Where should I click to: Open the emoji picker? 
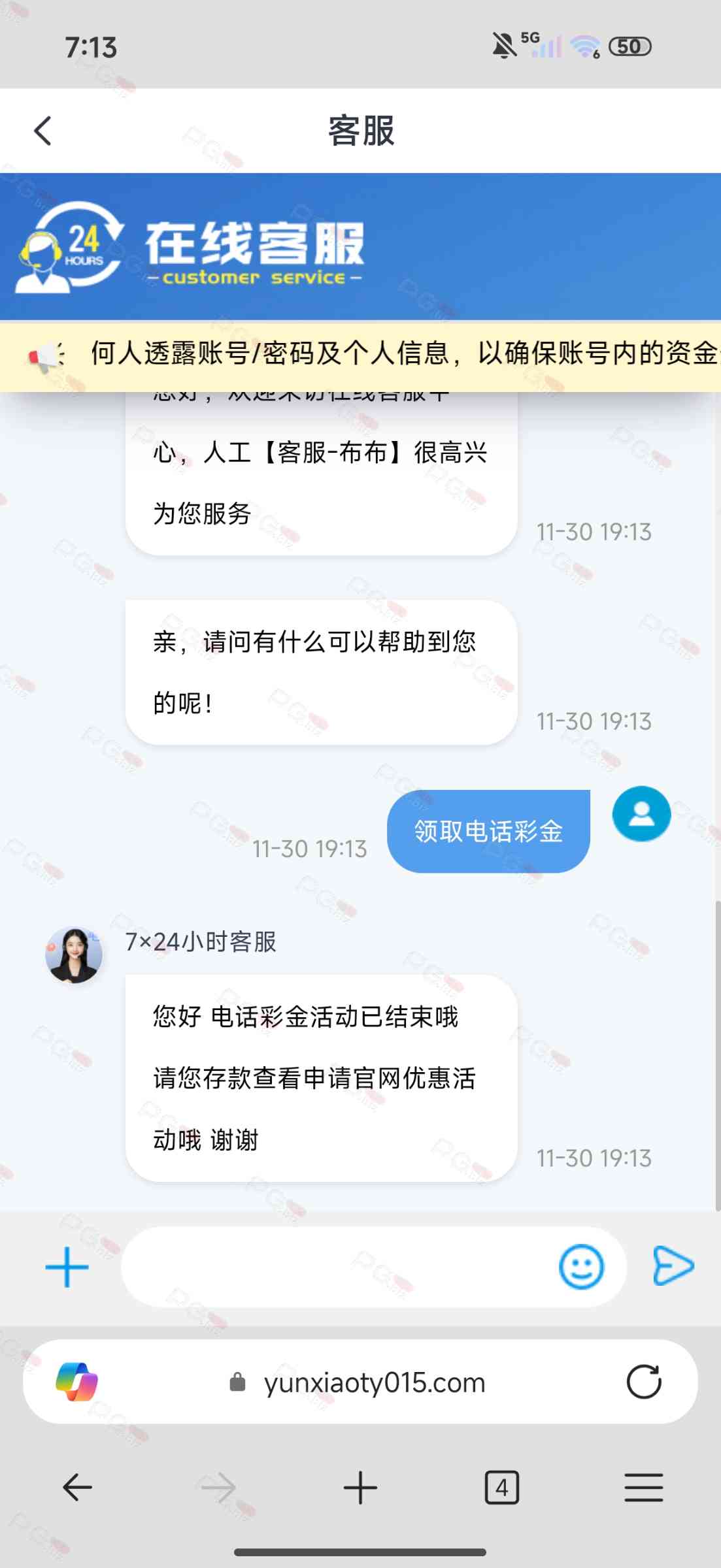point(581,1267)
